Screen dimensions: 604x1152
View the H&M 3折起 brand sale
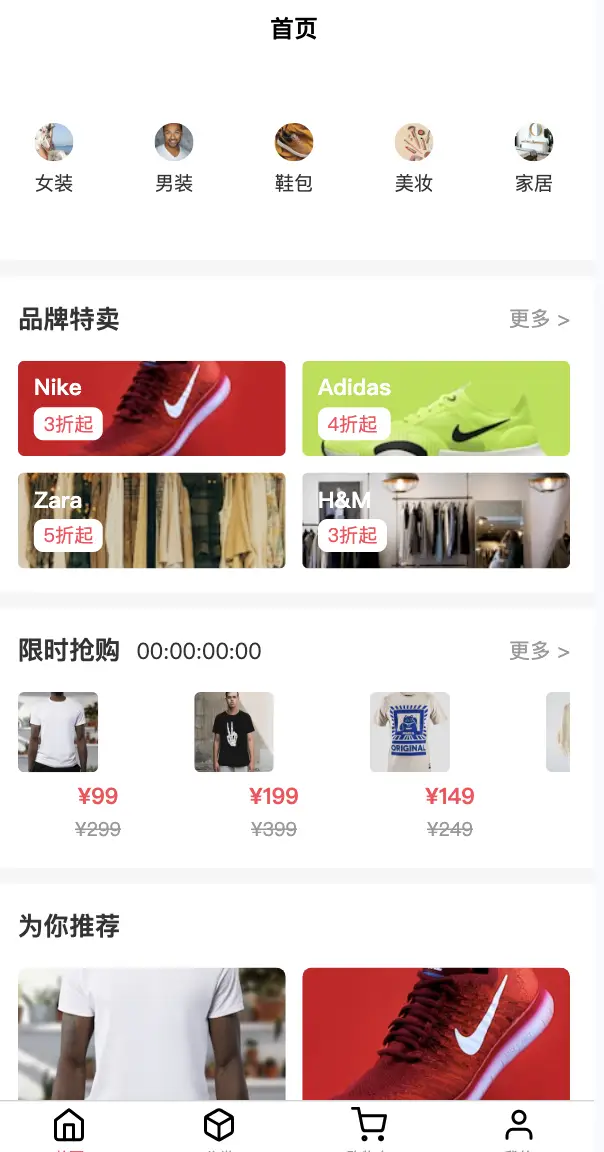[436, 520]
